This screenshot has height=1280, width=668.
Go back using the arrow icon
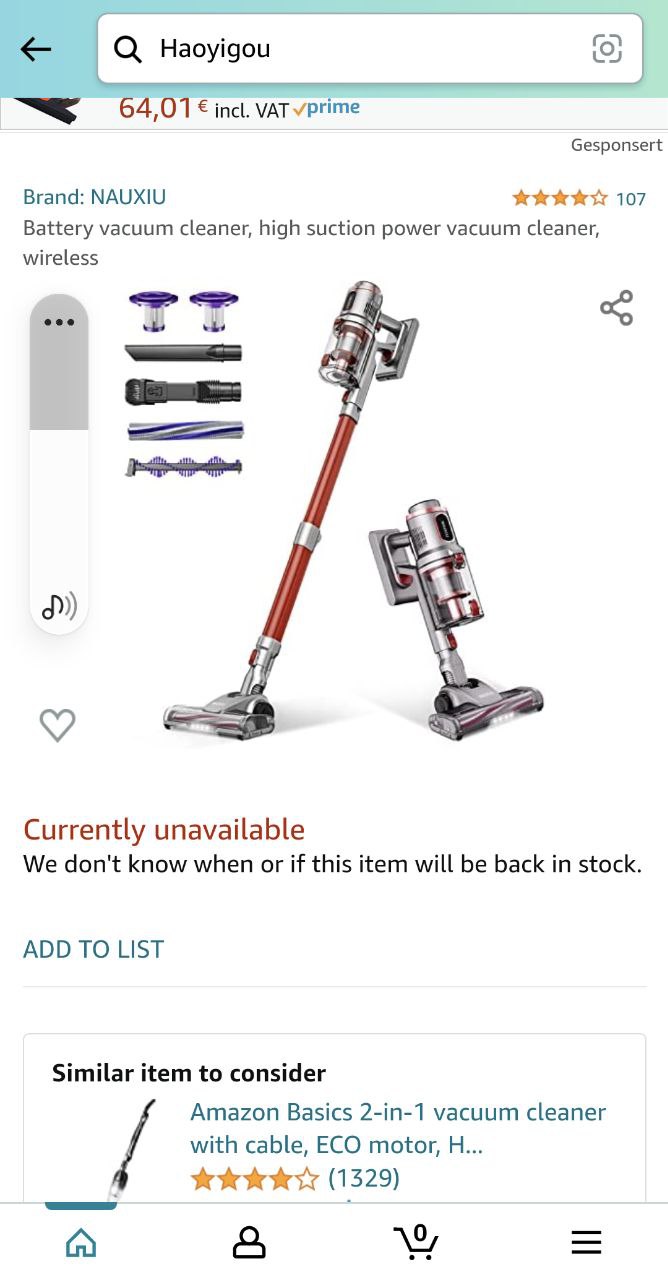point(36,49)
